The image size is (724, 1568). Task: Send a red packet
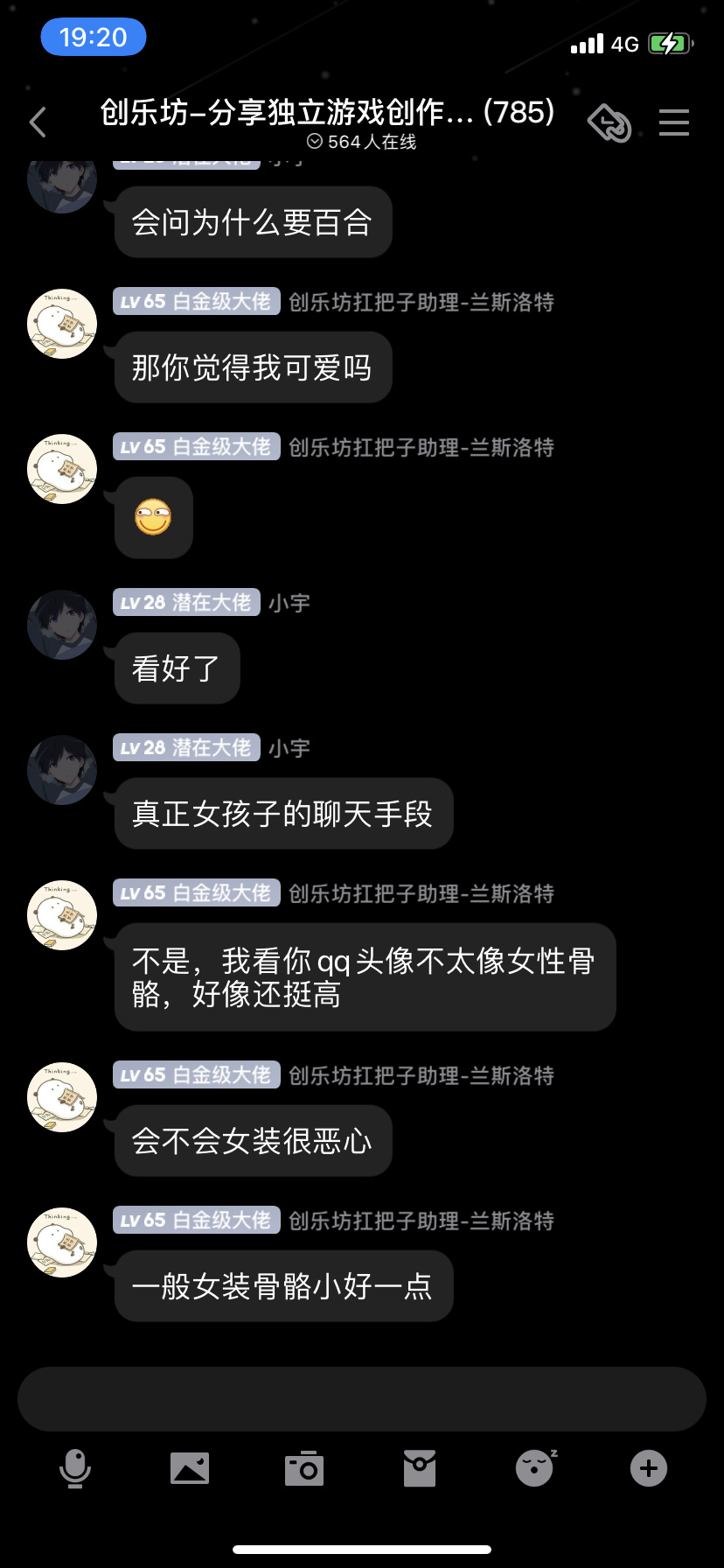click(x=420, y=1468)
